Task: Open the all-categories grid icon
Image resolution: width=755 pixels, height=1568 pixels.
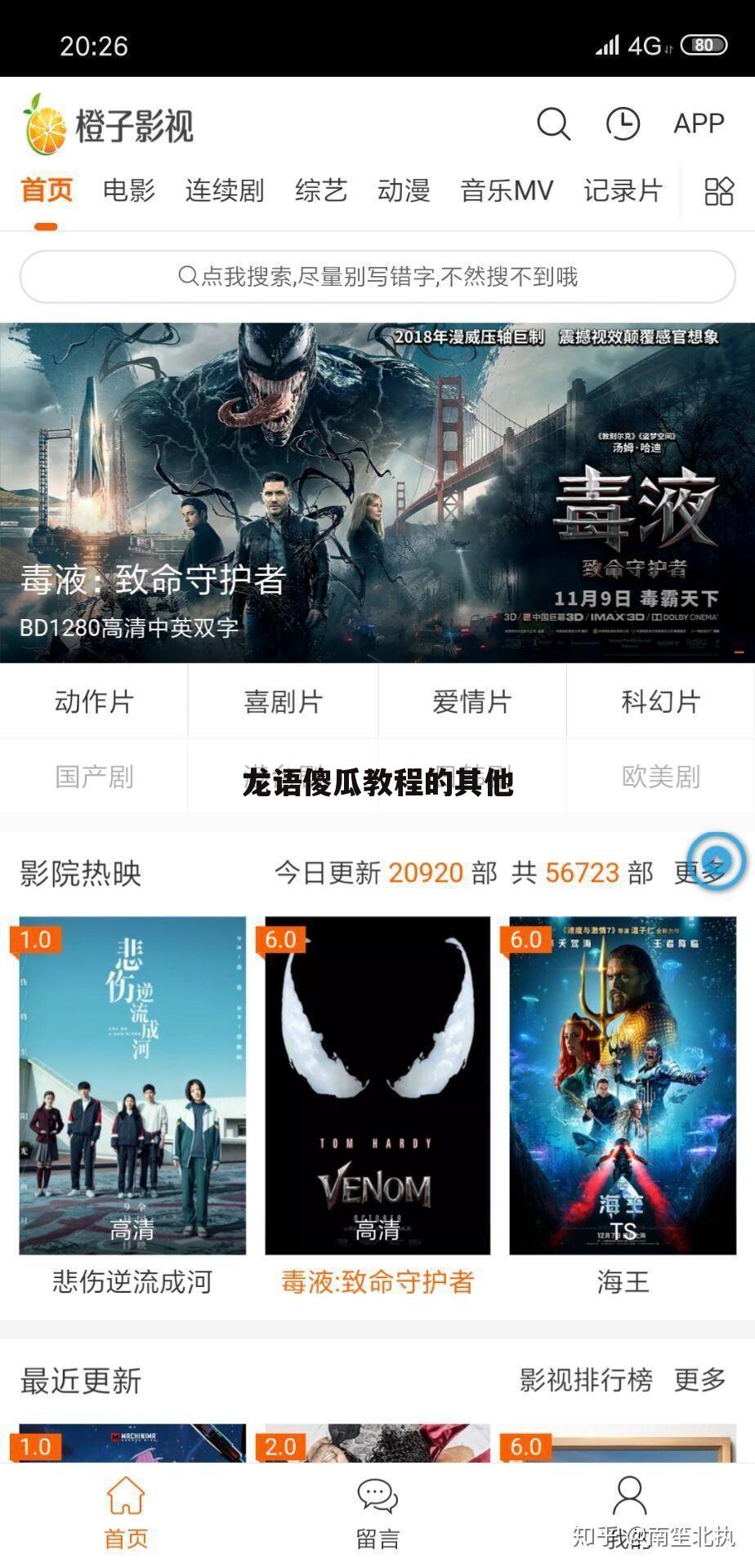Action: (x=719, y=191)
